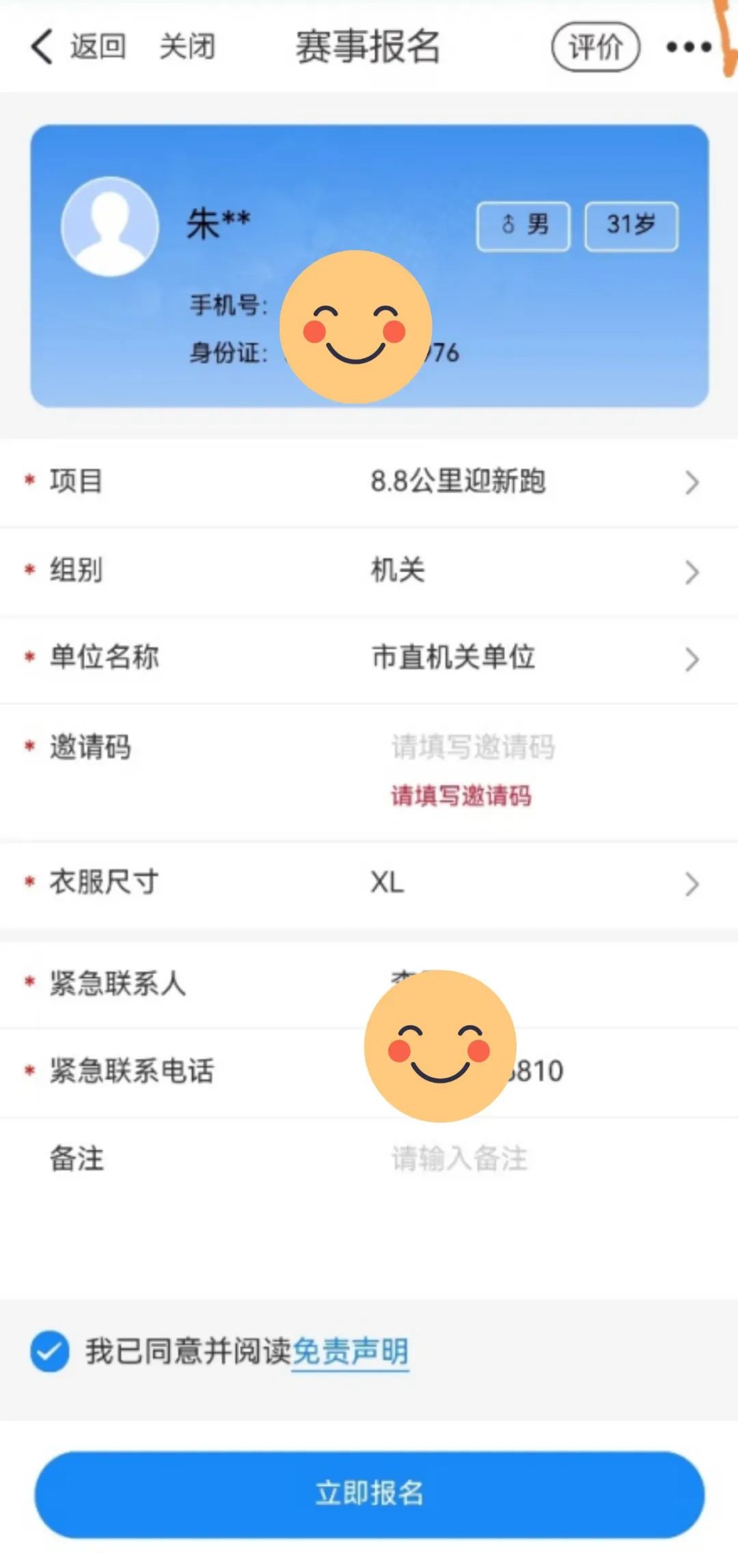The height and width of the screenshot is (1568, 738).
Task: Pick a 衣服尺寸 clothing size
Action: click(533, 883)
